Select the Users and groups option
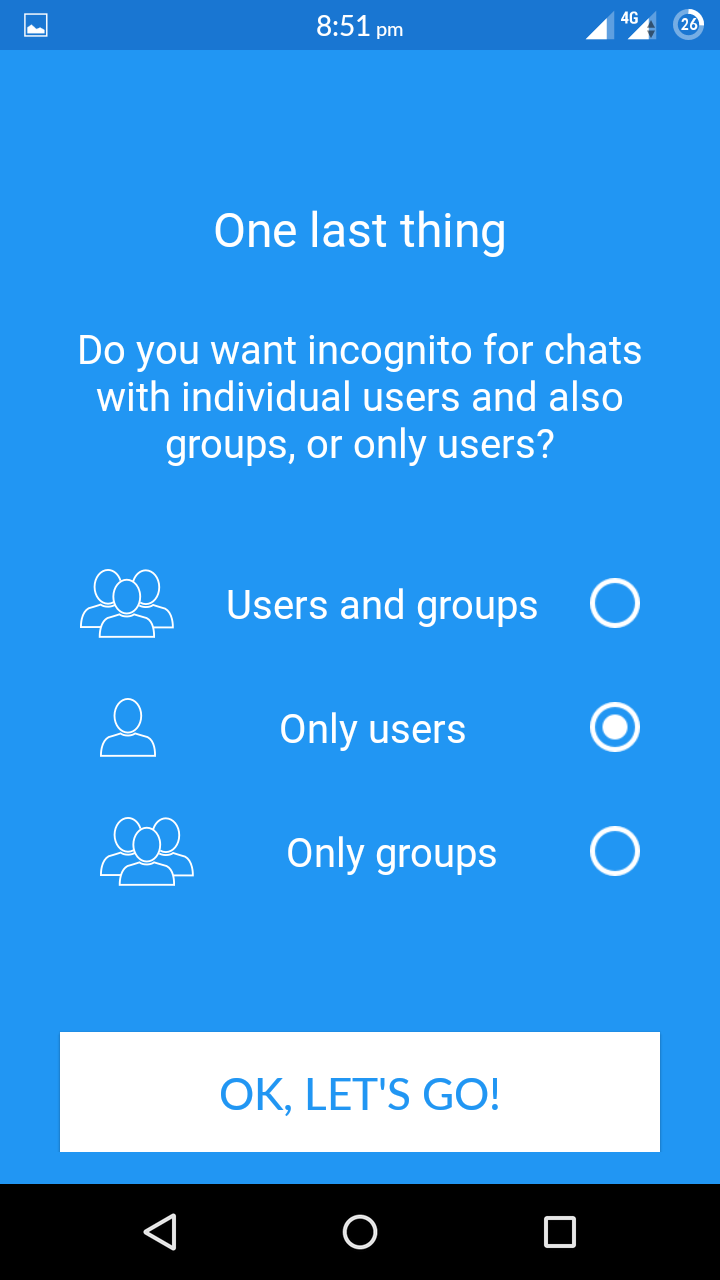The width and height of the screenshot is (720, 1280). [614, 603]
